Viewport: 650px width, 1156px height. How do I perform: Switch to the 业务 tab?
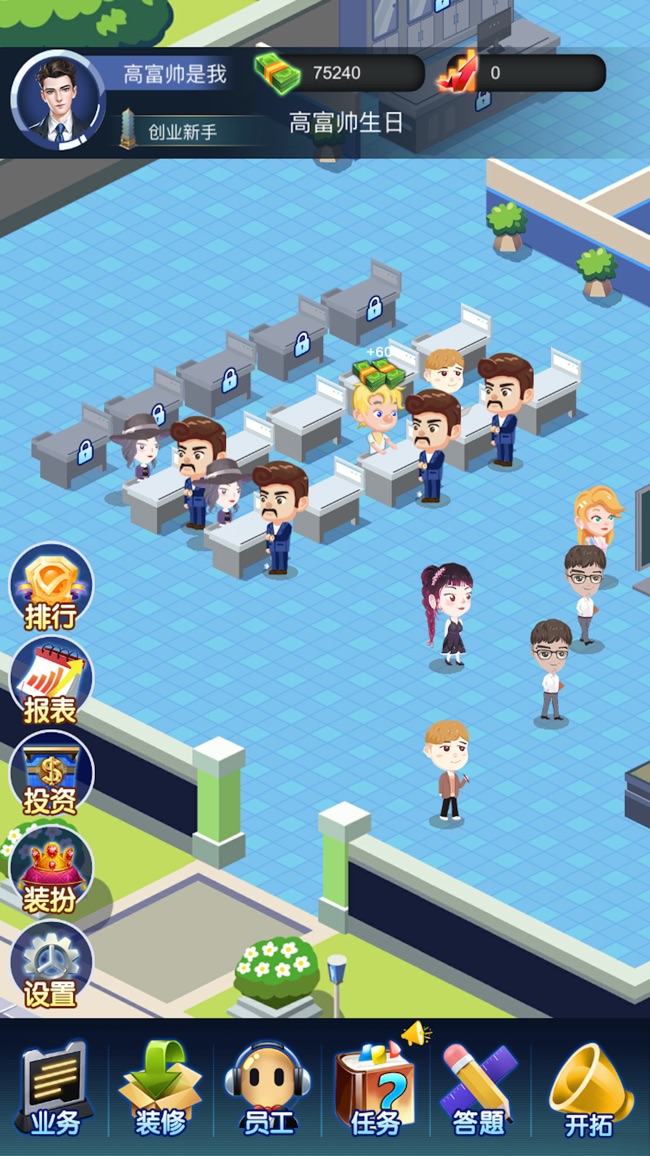[55, 1090]
